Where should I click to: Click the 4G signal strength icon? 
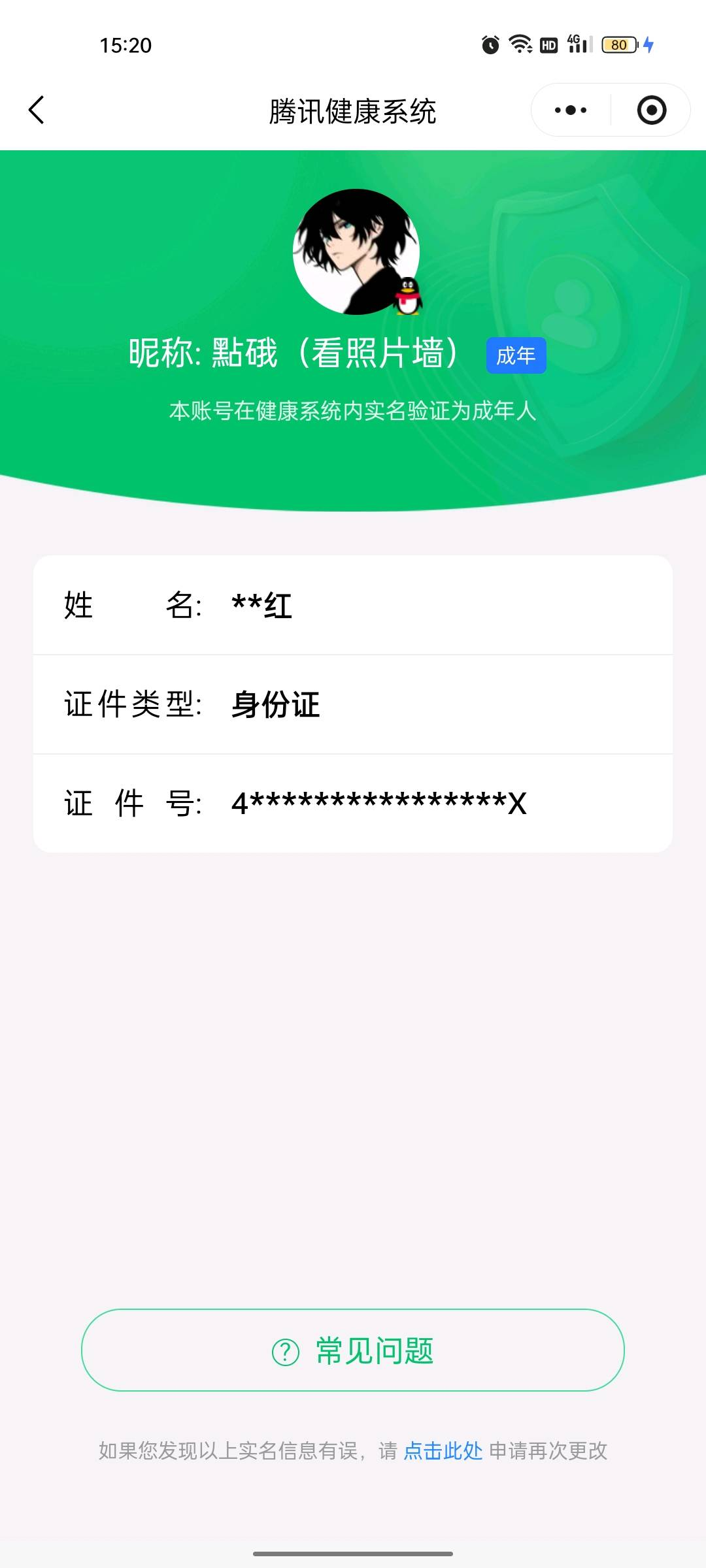tap(578, 44)
